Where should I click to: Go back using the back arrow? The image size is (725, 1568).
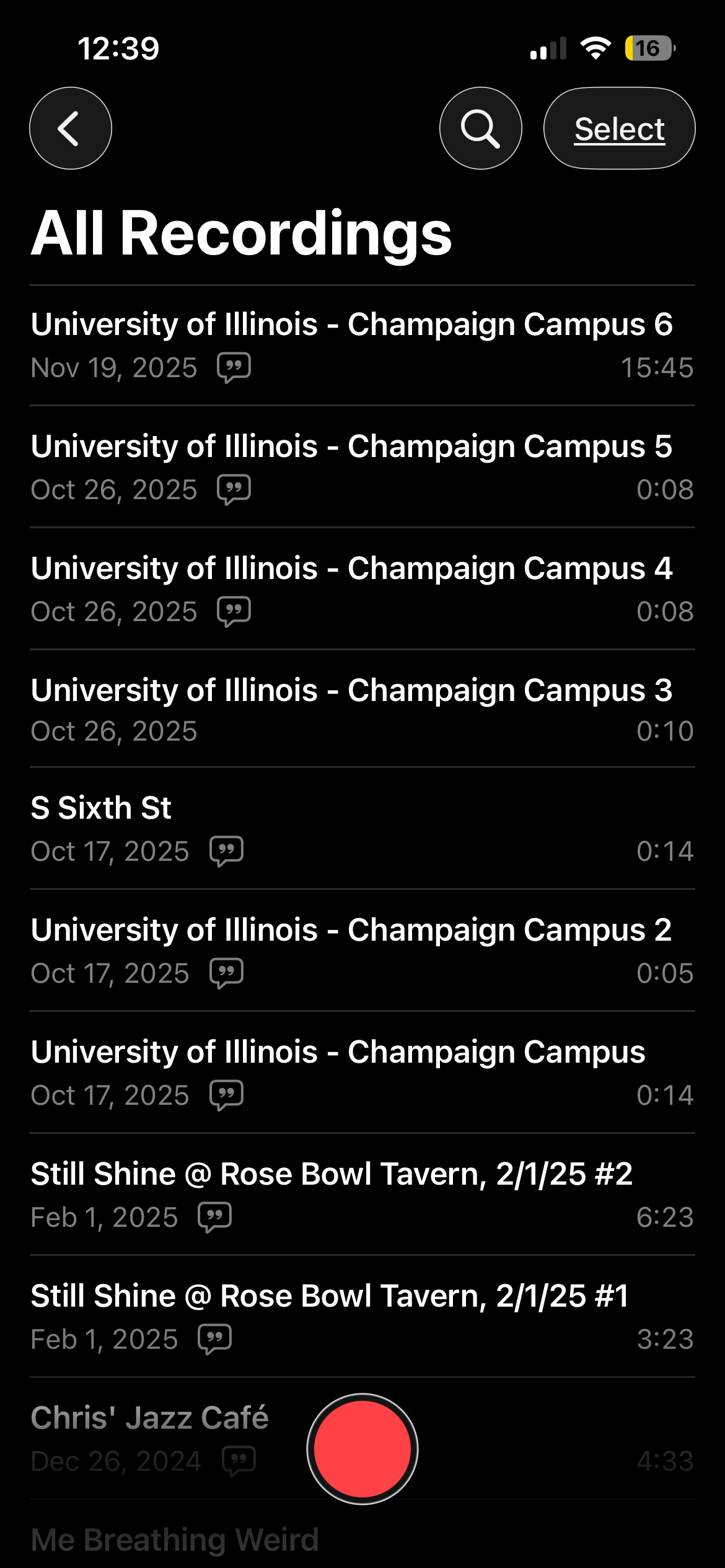point(71,128)
